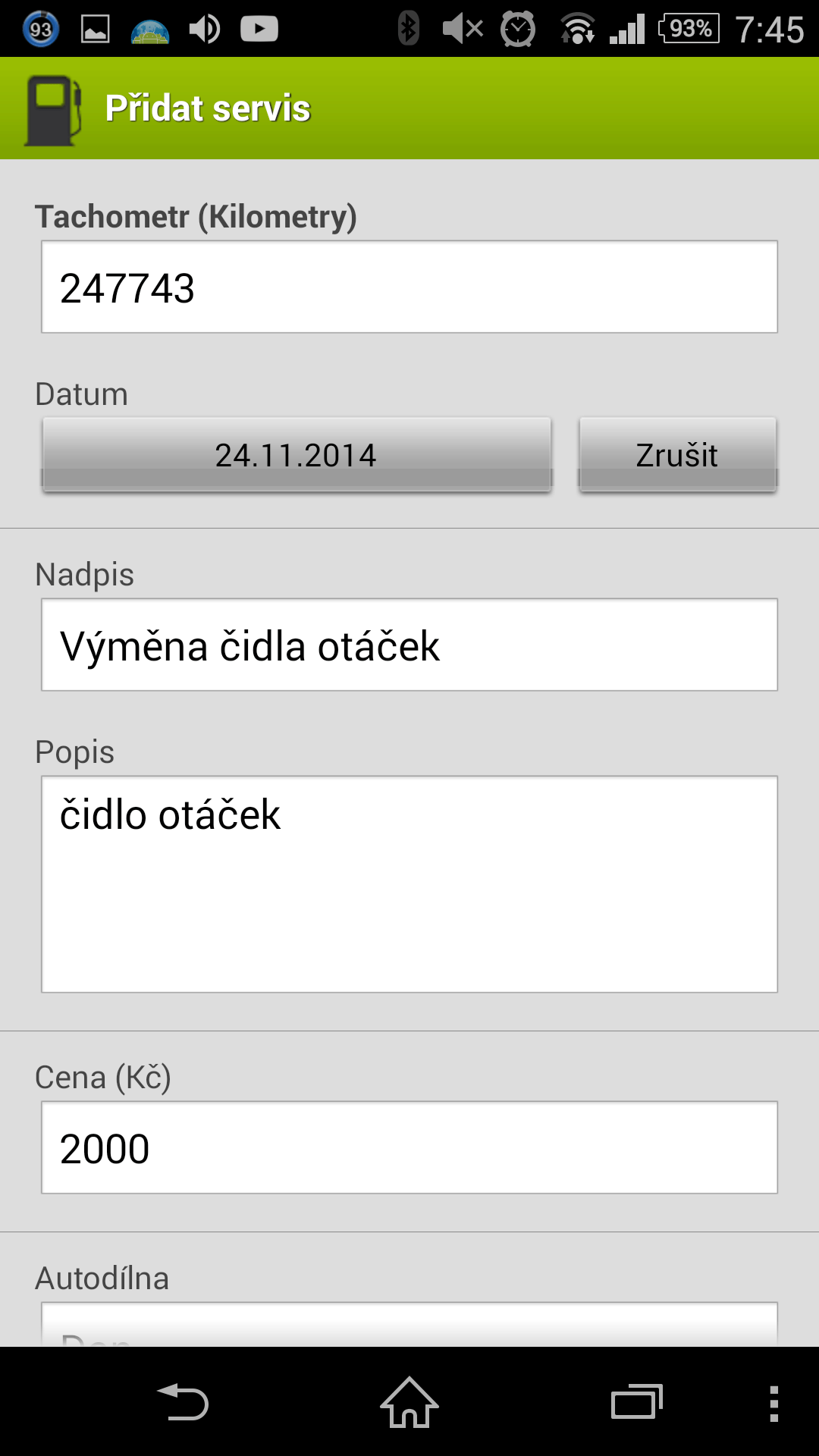Edit the Nadpis title field
This screenshot has height=1456, width=819.
tap(409, 645)
